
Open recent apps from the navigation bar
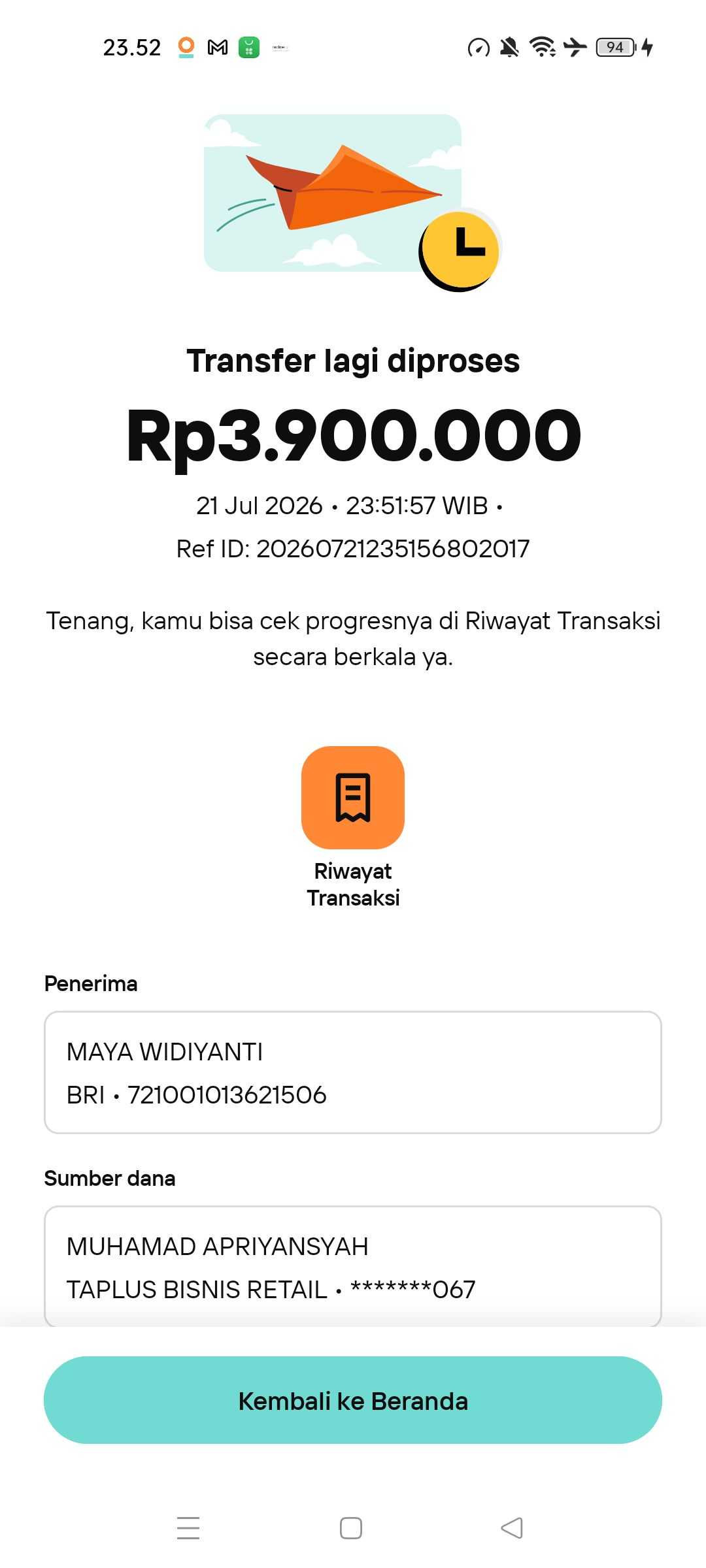click(x=188, y=1527)
